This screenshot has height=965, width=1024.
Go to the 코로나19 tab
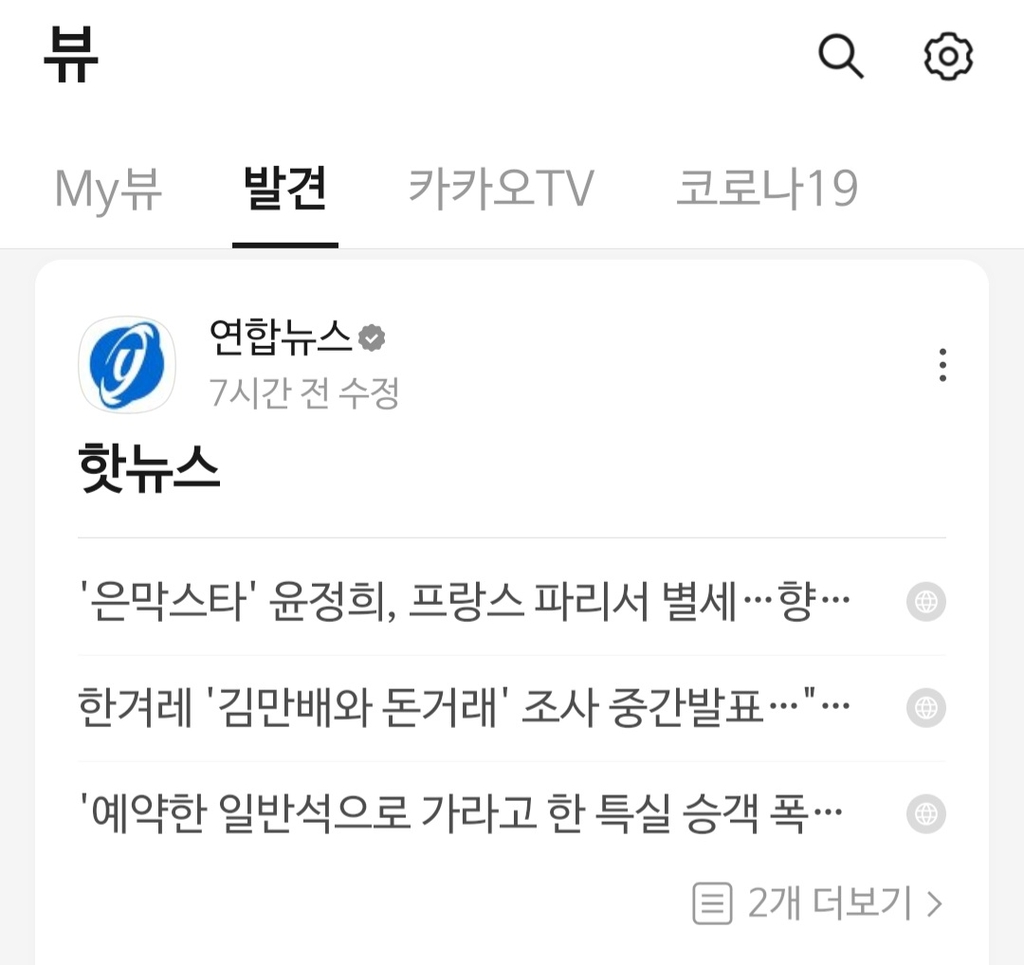pos(767,188)
